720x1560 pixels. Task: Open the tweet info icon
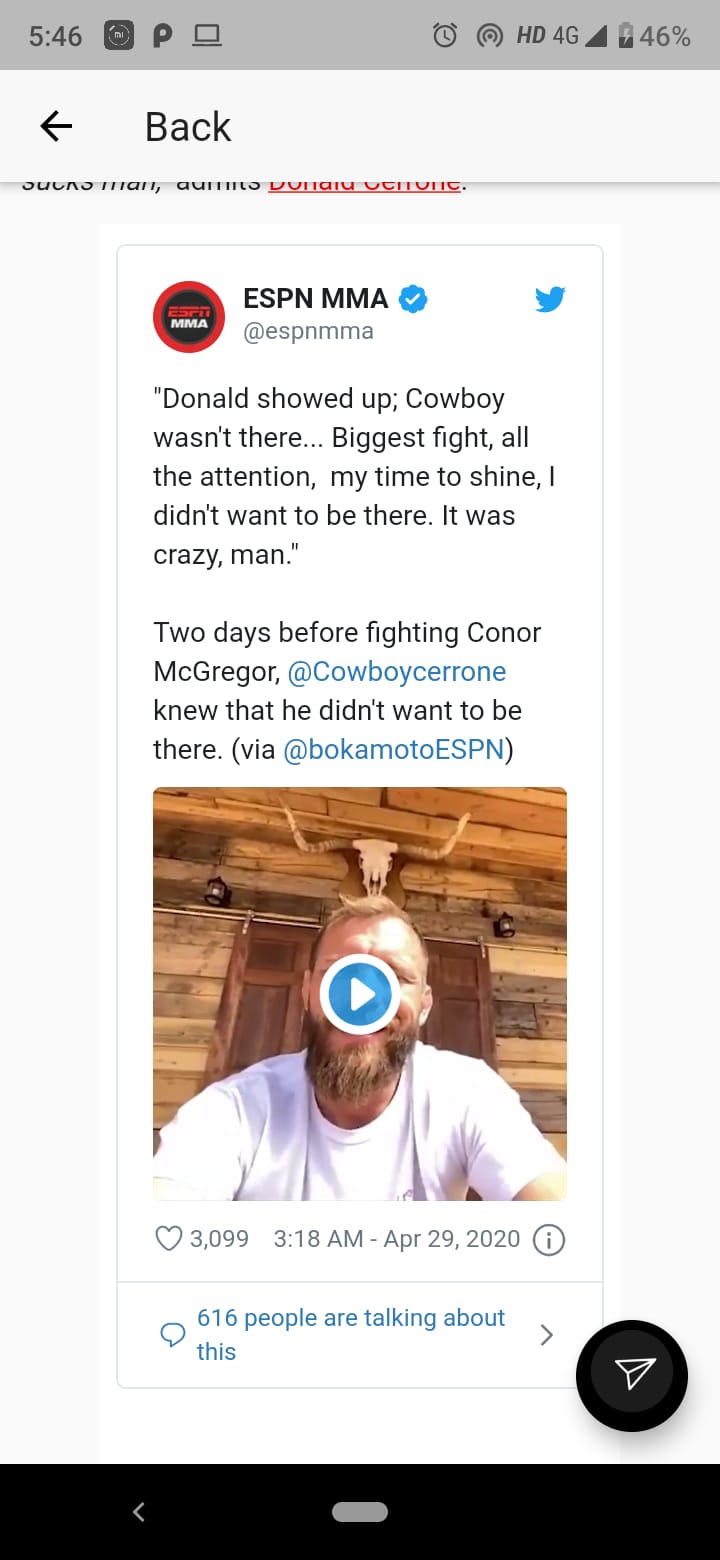click(549, 1240)
